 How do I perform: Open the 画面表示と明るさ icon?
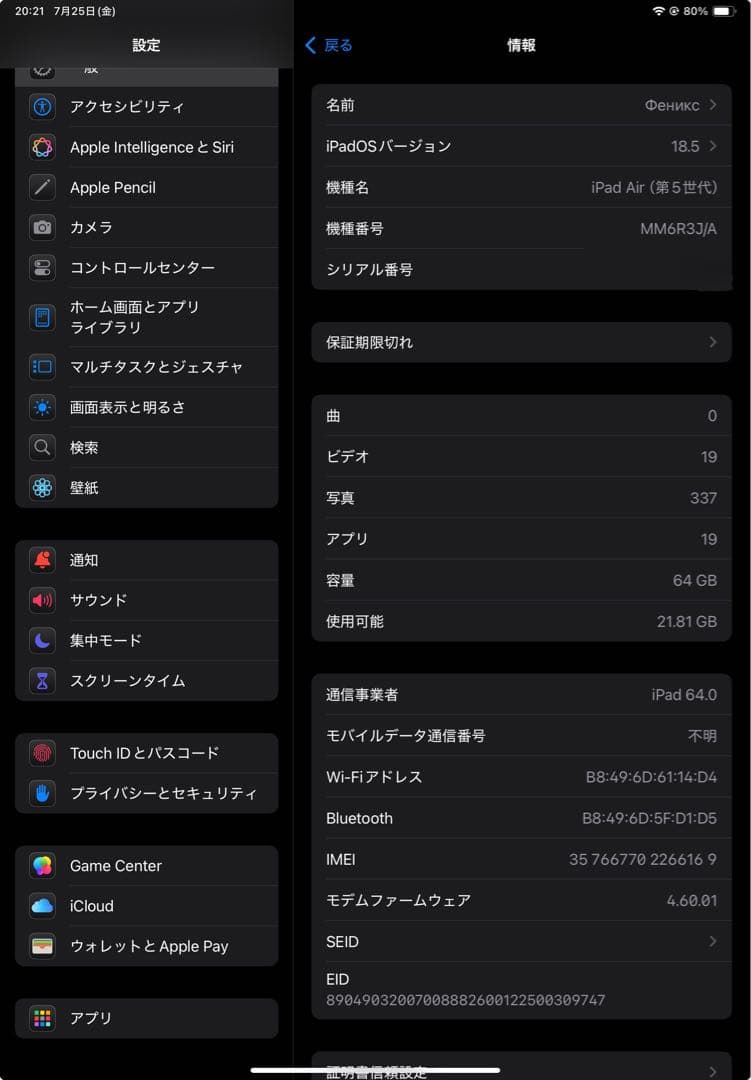(x=40, y=408)
